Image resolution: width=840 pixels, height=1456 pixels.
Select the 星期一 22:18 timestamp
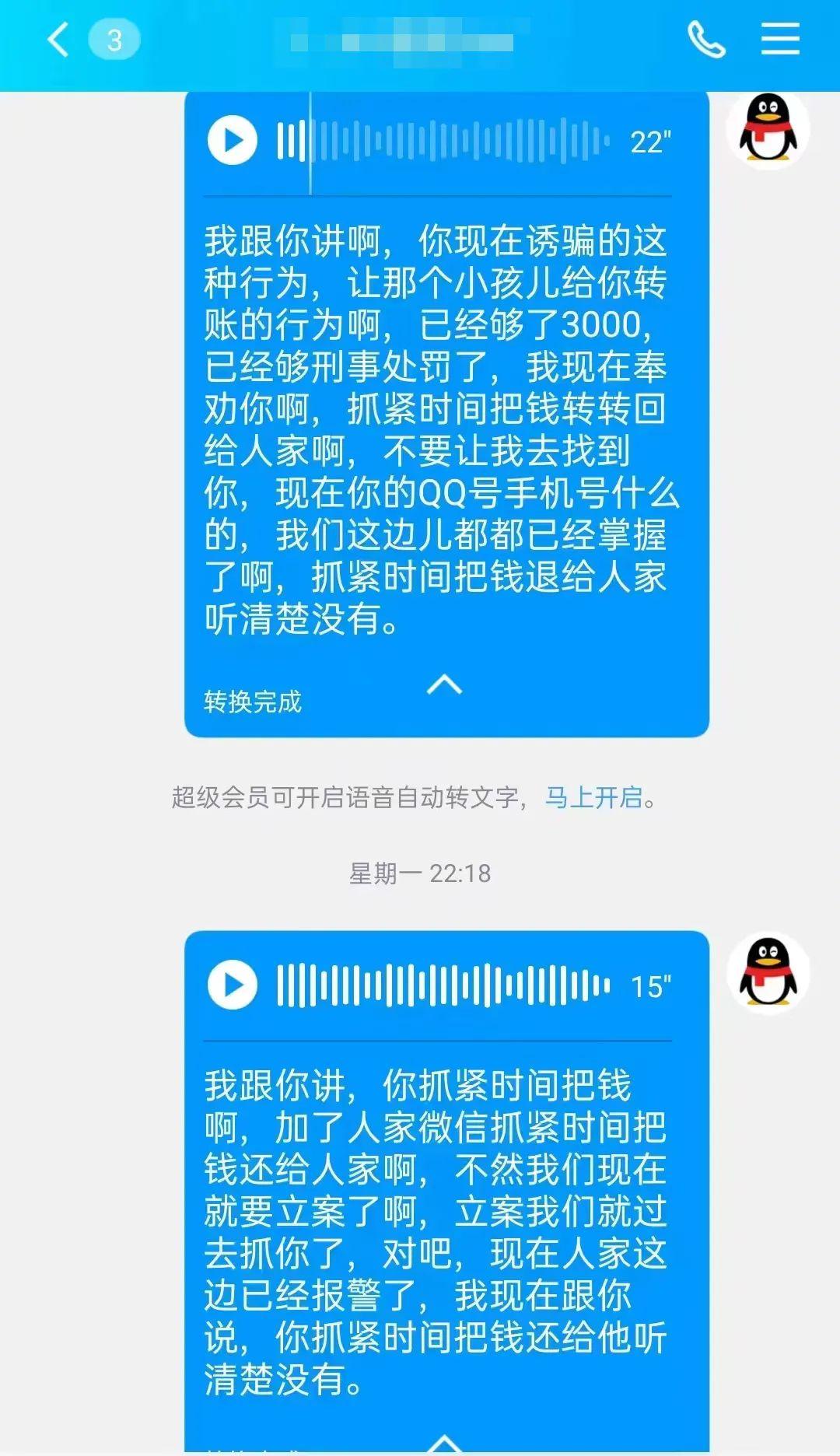420,873
